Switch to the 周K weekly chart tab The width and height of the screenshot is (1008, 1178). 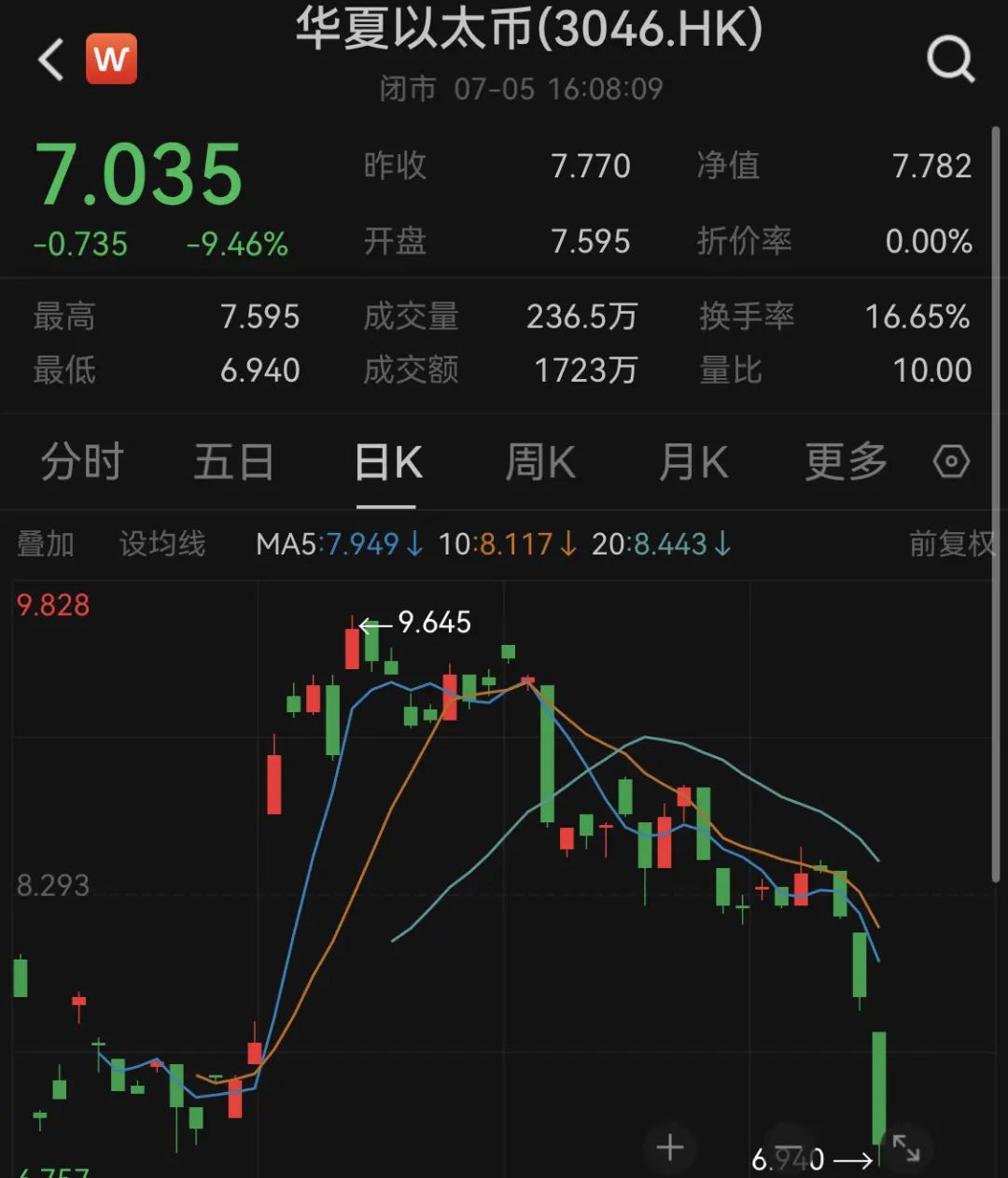pos(539,461)
